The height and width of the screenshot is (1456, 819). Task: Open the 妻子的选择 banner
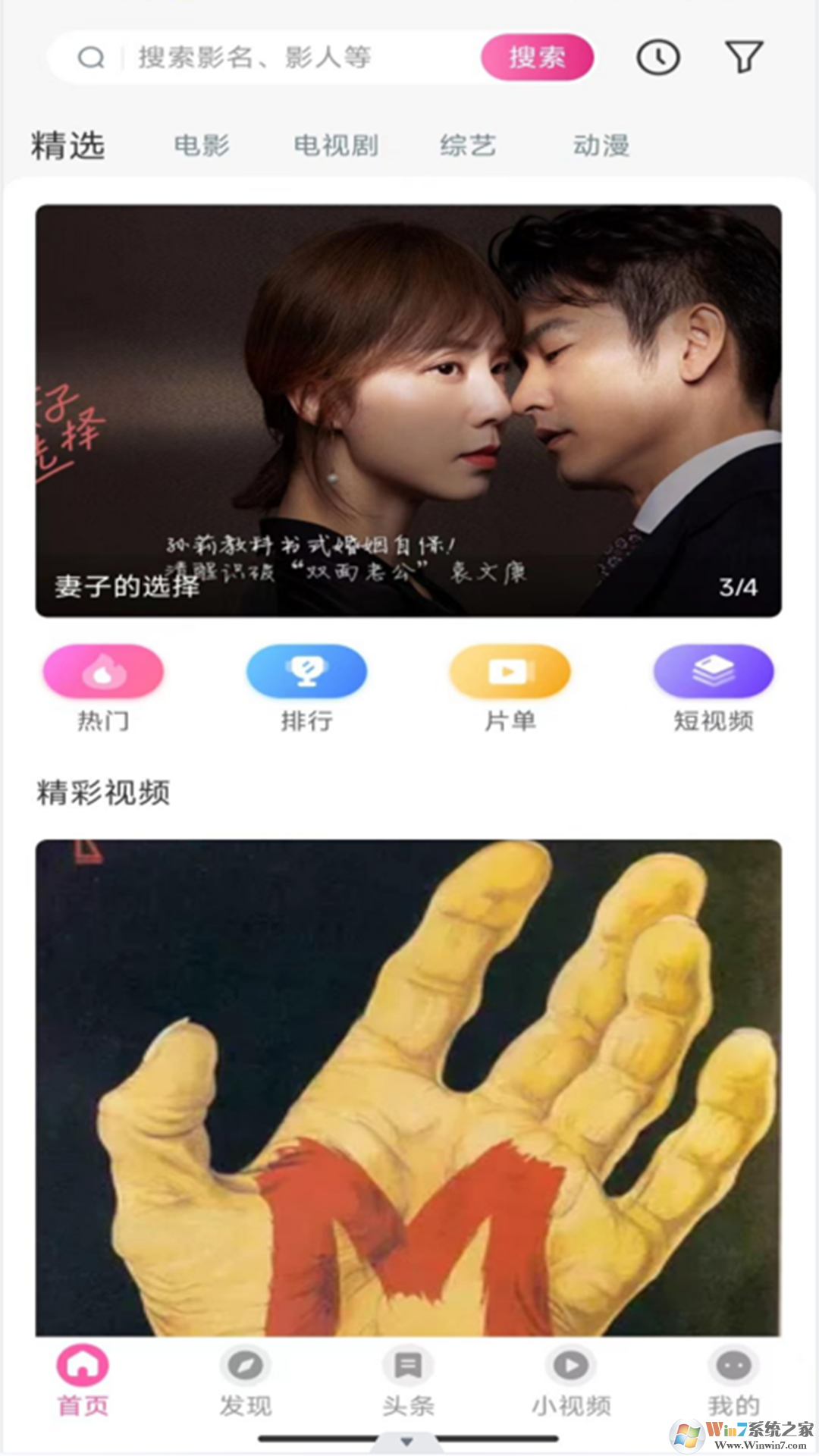pos(408,410)
